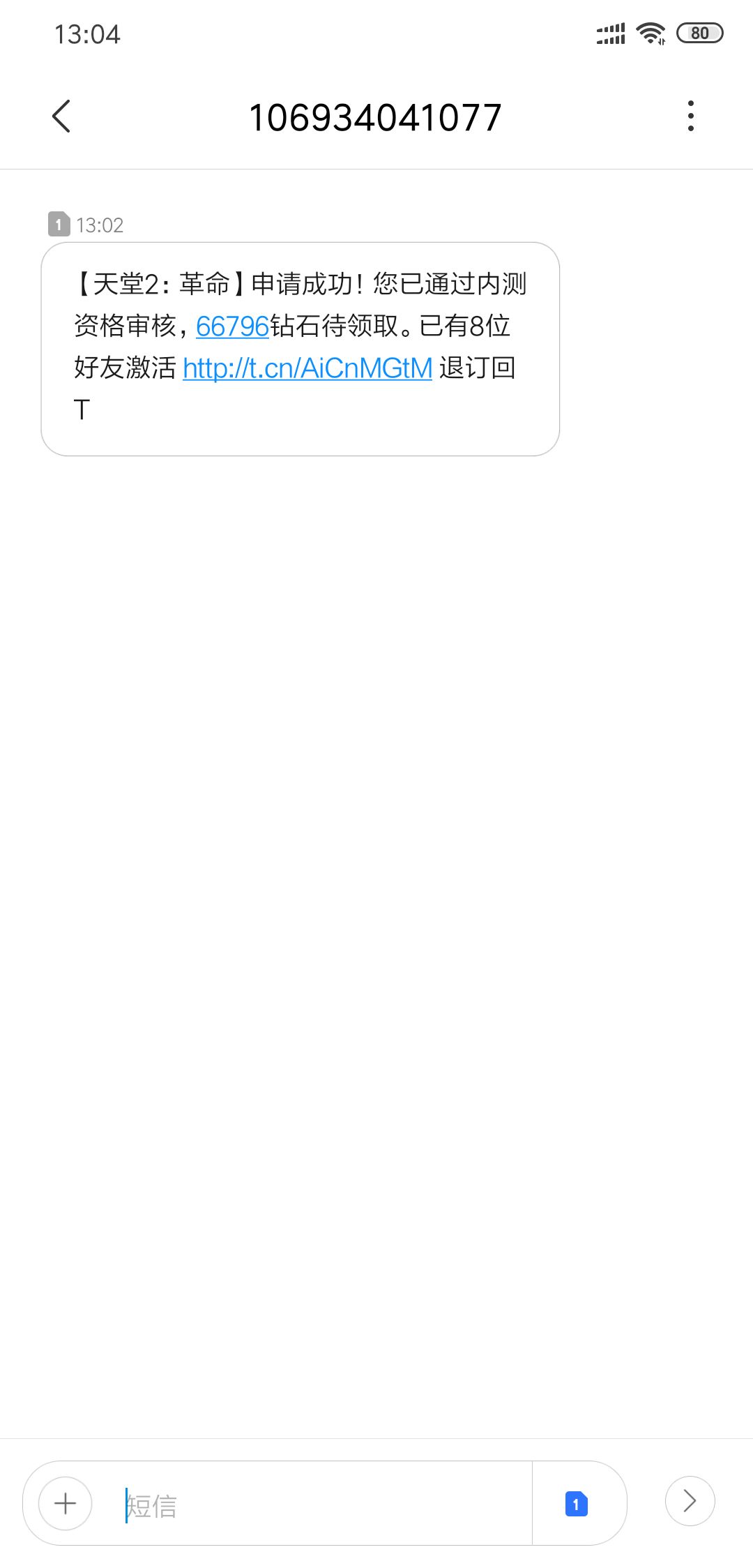Tap the plus attachment button

point(66,1503)
